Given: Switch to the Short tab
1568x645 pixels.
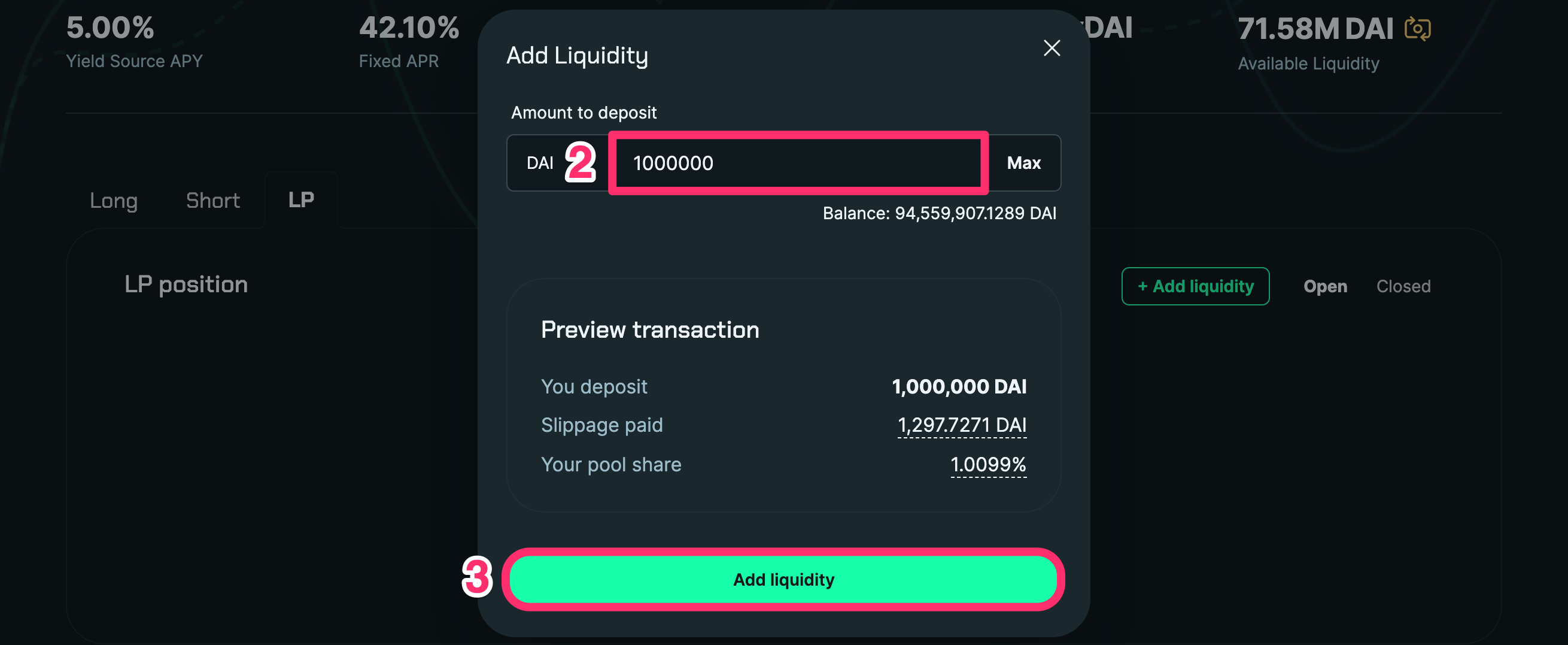Looking at the screenshot, I should [x=212, y=201].
